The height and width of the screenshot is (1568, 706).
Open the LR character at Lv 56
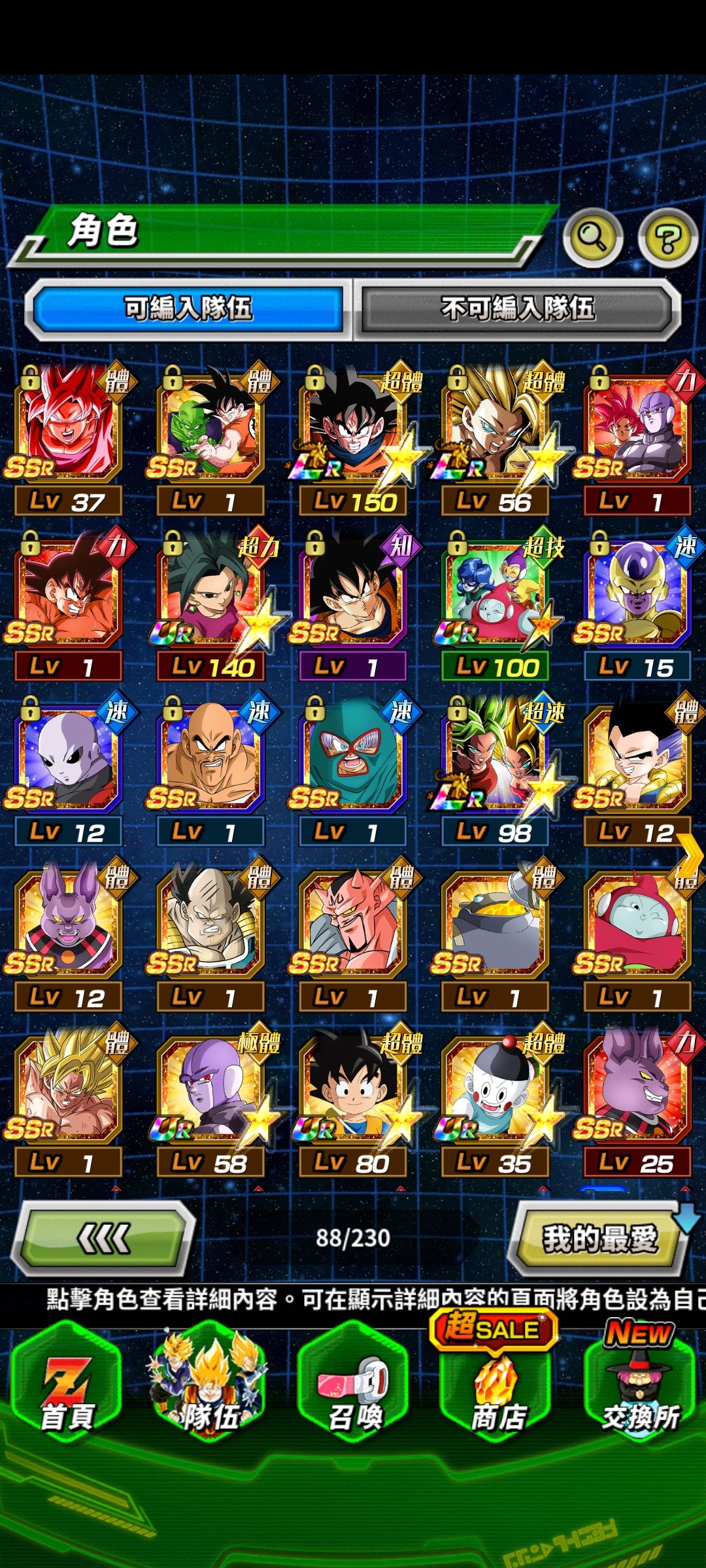496,440
